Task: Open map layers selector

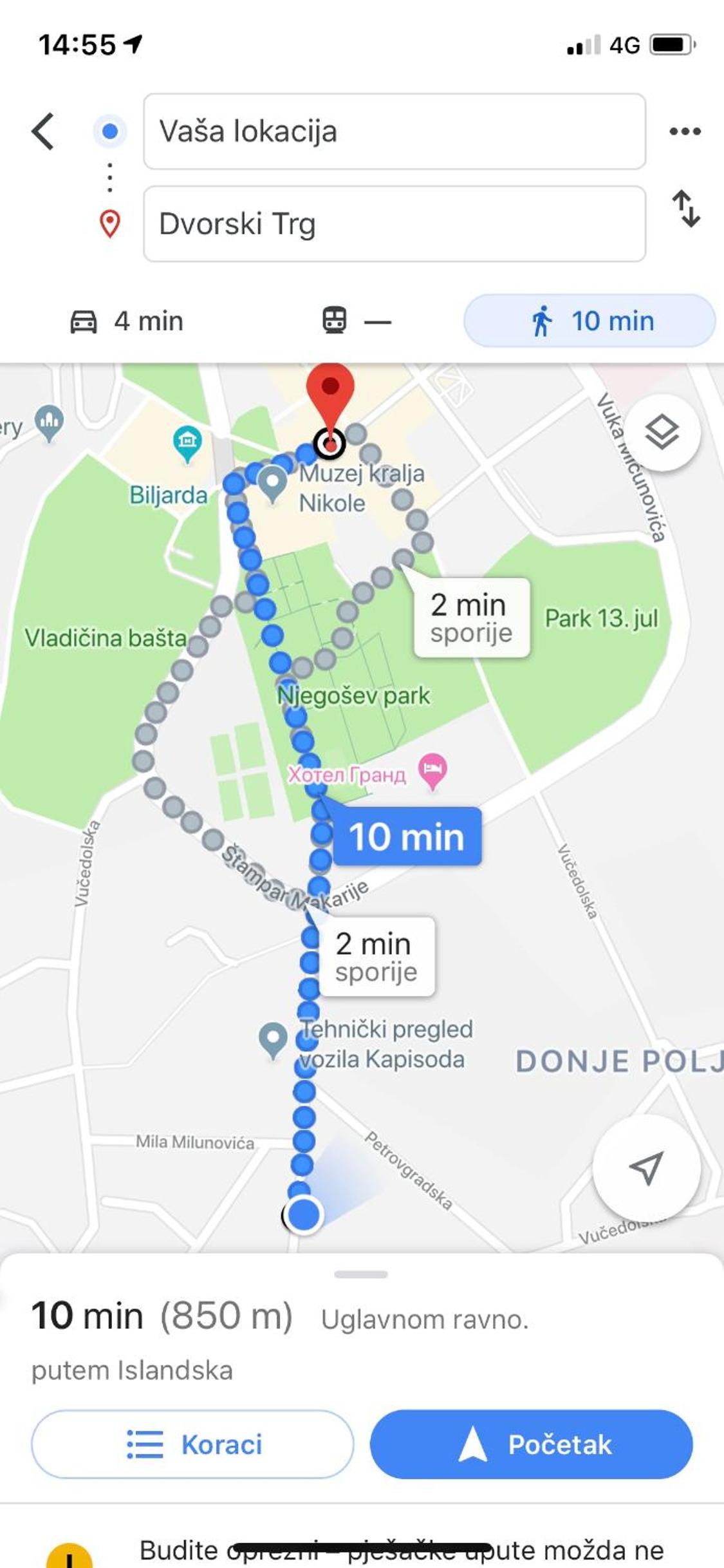Action: [x=662, y=432]
